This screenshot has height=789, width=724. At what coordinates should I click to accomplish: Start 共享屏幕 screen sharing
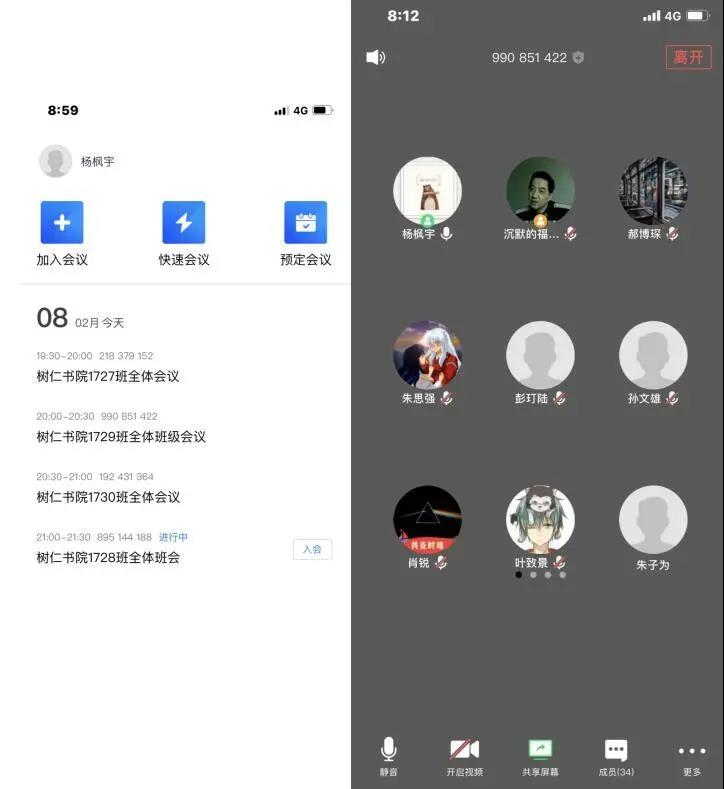(x=540, y=756)
